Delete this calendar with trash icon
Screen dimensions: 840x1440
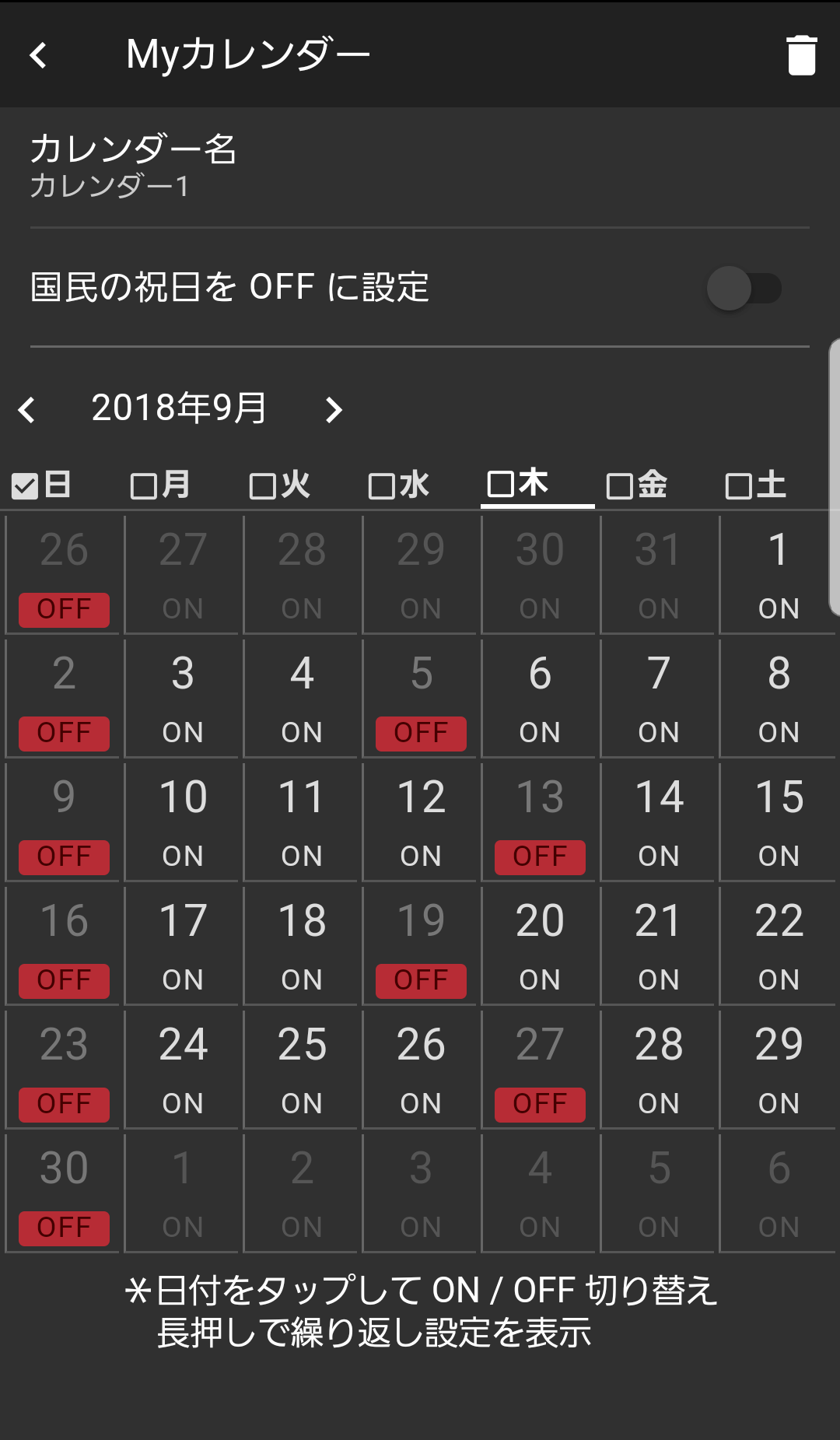(x=801, y=55)
